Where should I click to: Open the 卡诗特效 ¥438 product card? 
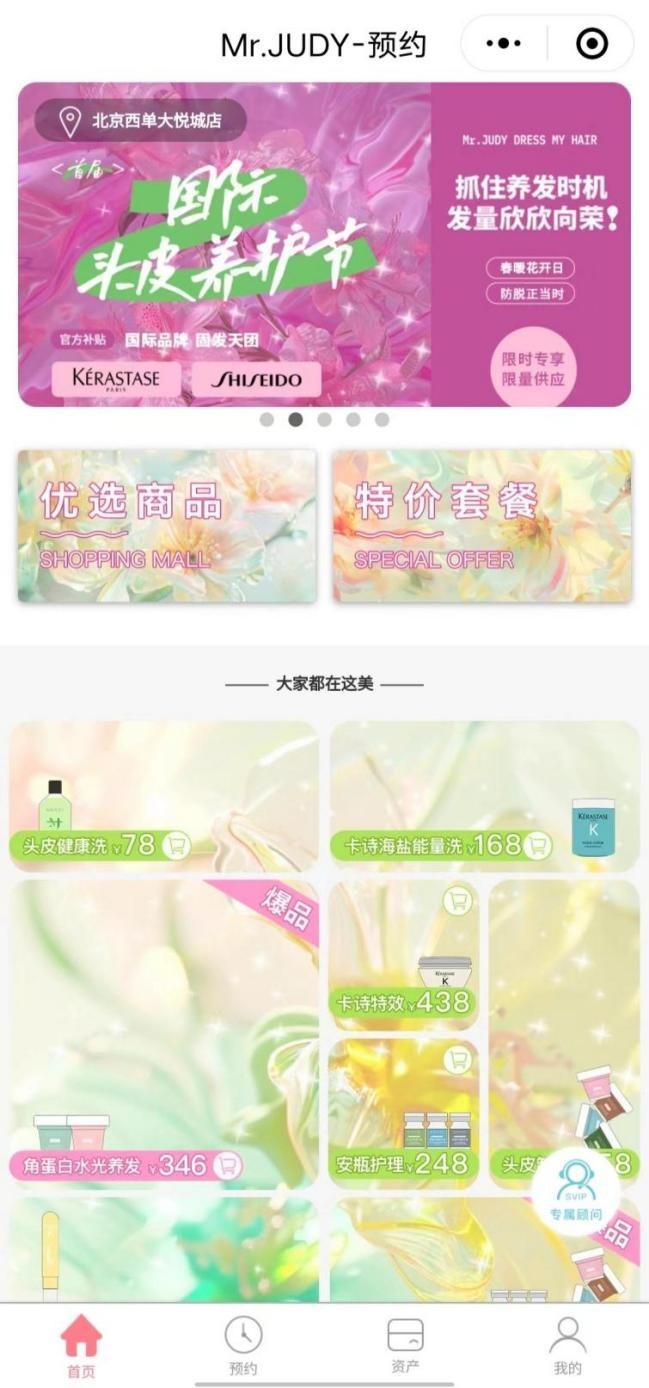403,955
